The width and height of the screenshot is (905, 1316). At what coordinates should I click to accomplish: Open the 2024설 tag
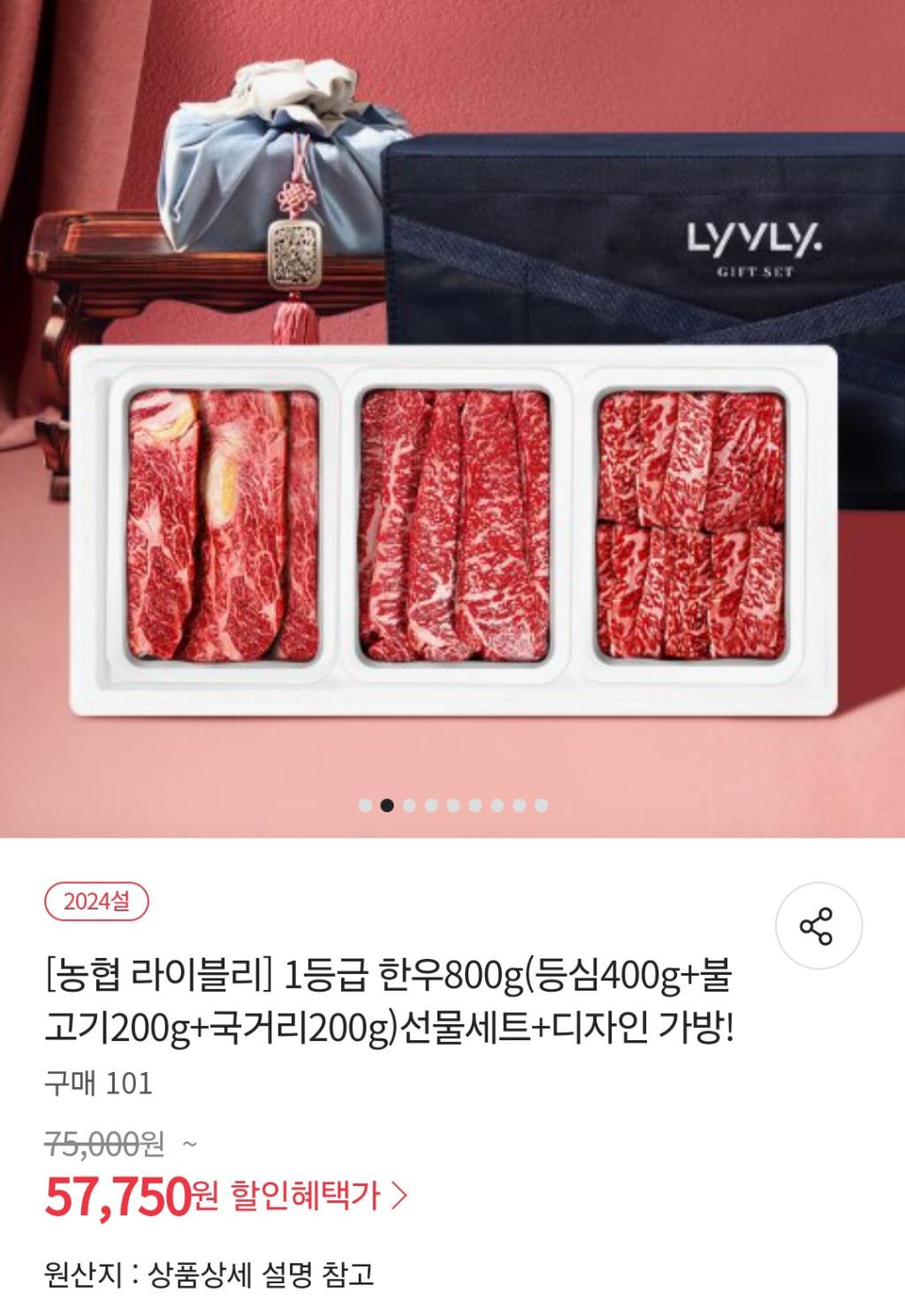coord(96,901)
